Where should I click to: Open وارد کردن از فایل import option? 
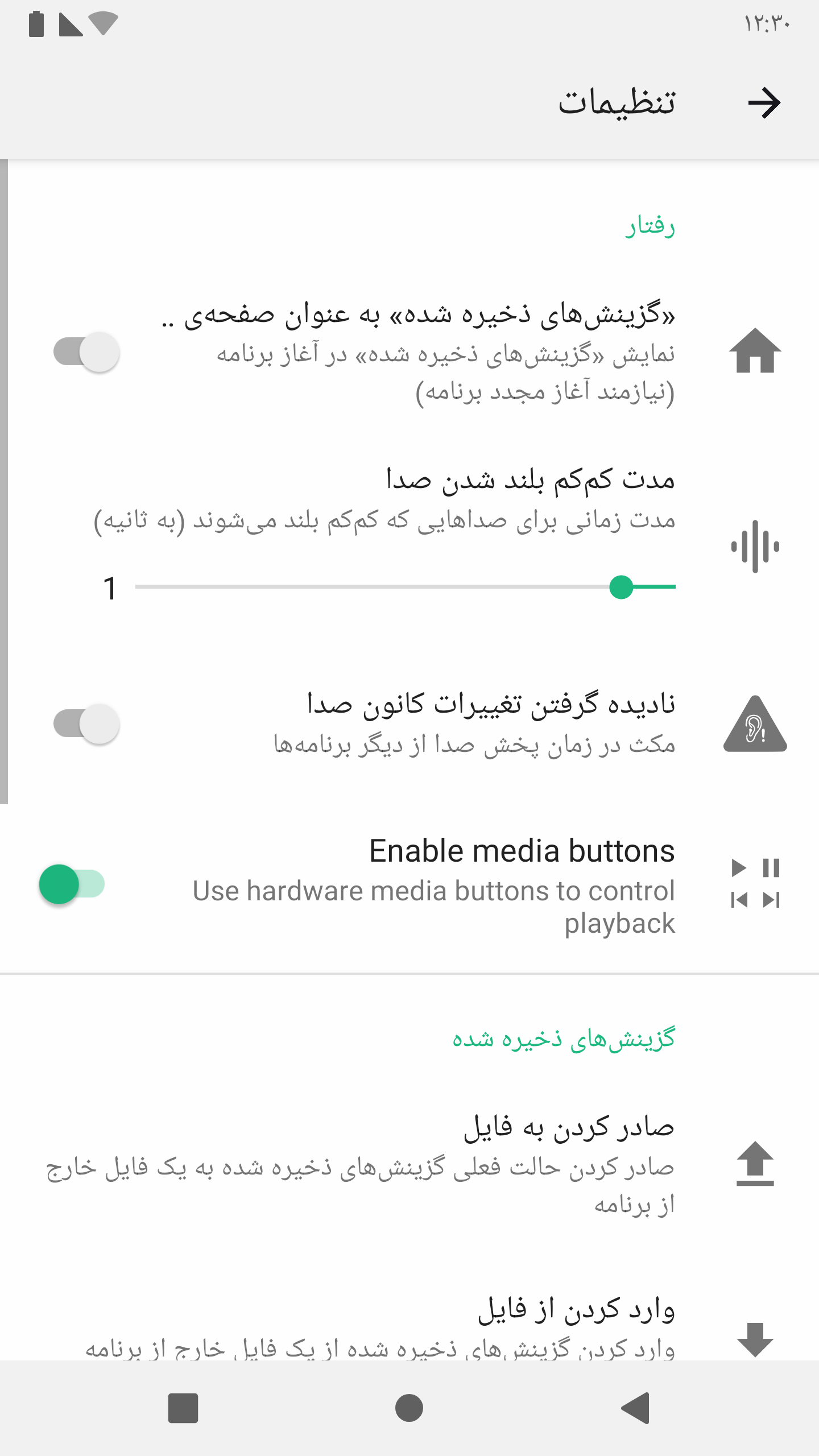409,1325
